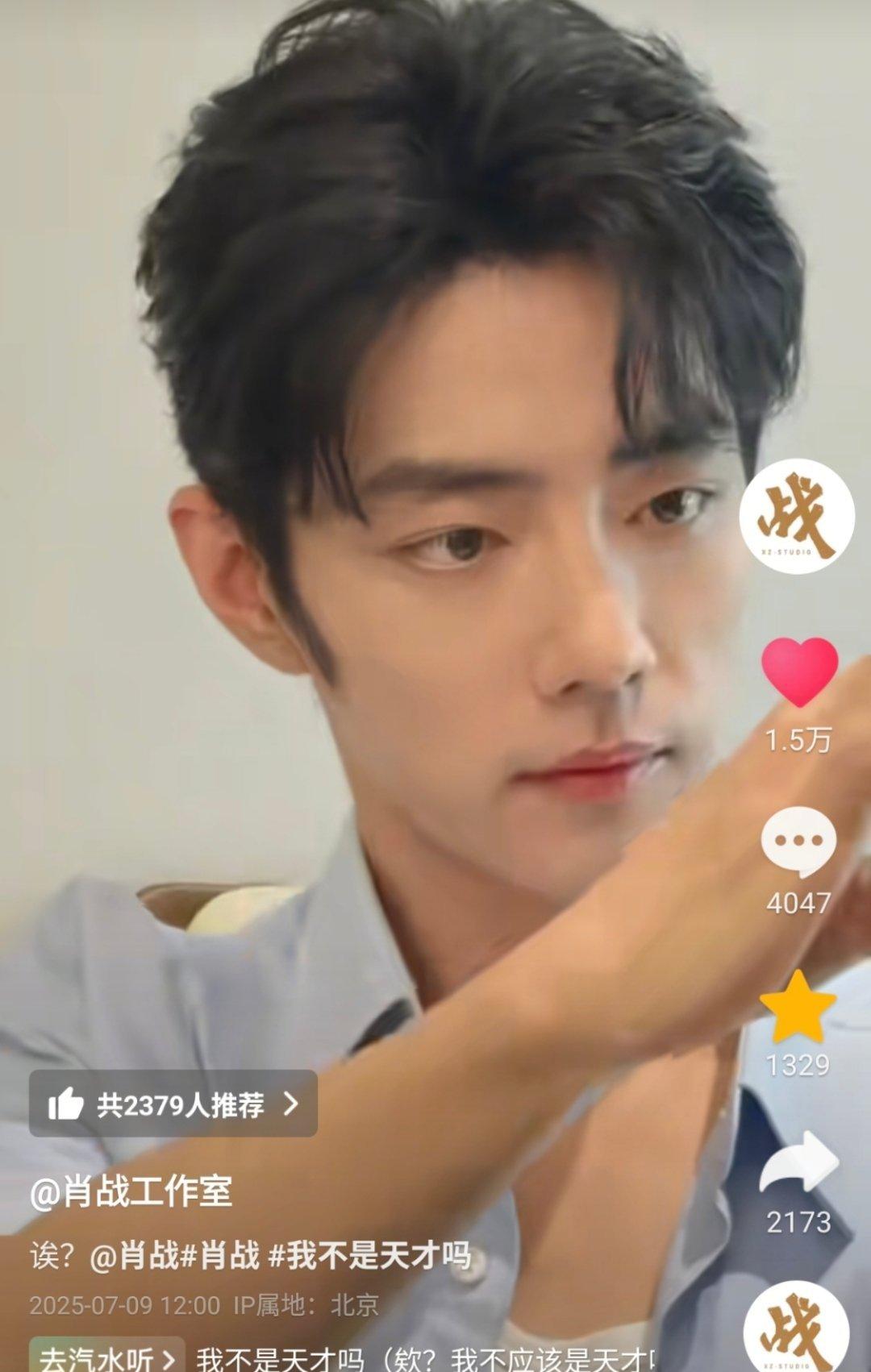Open the 共2379人推荐 recommendations chip
Image resolution: width=871 pixels, height=1372 pixels.
click(x=173, y=1104)
